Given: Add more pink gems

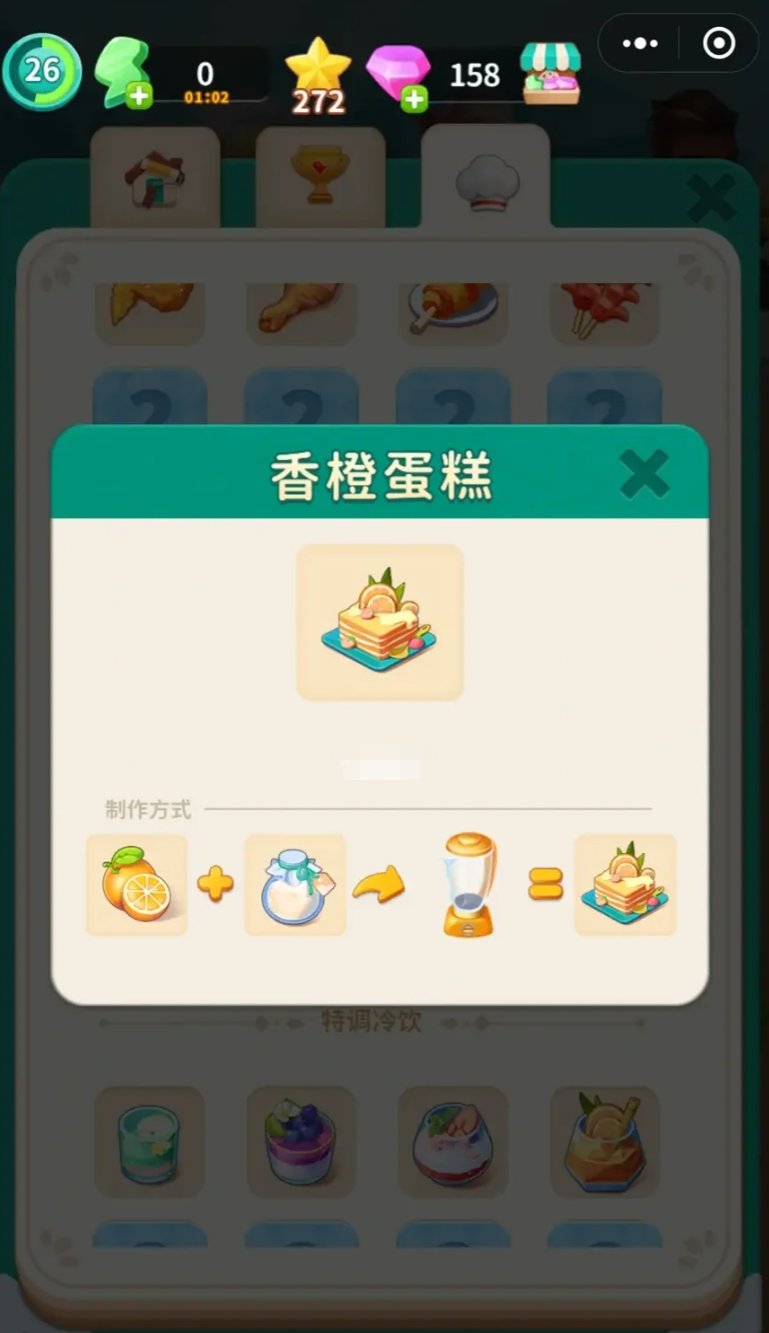Looking at the screenshot, I should [x=414, y=98].
